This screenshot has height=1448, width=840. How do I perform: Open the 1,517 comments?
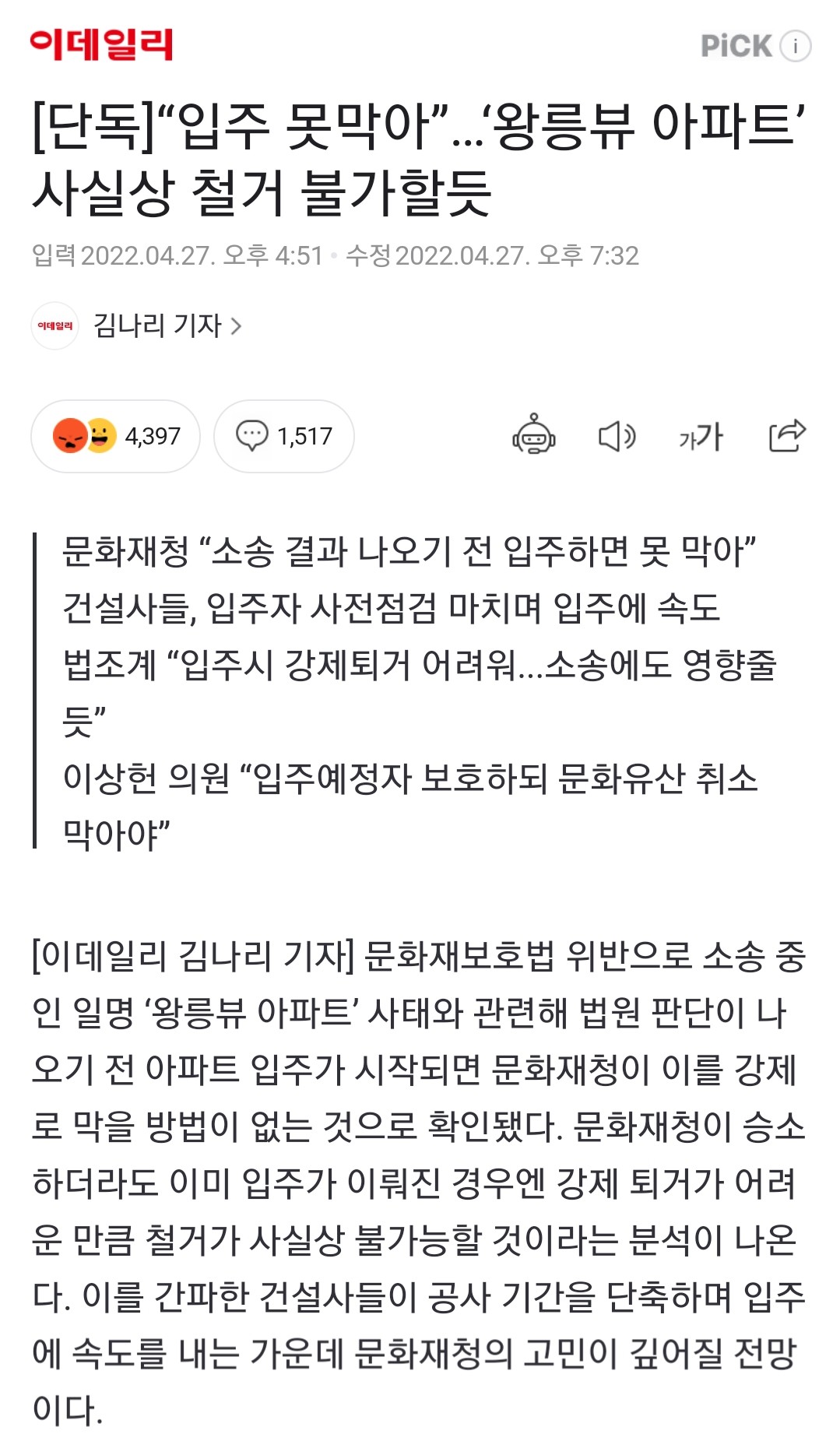point(284,436)
